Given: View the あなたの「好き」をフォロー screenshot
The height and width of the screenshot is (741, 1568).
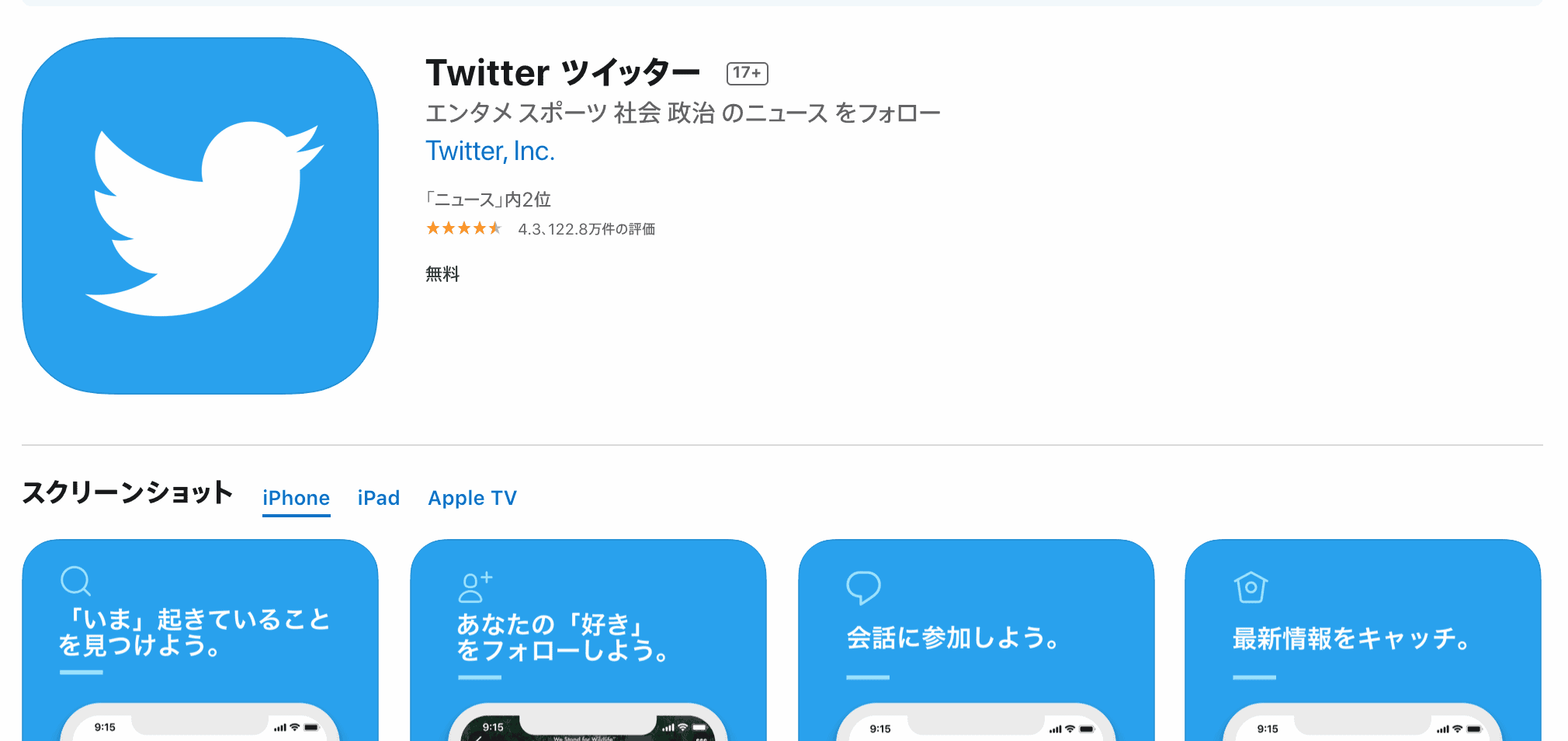Looking at the screenshot, I should [588, 641].
